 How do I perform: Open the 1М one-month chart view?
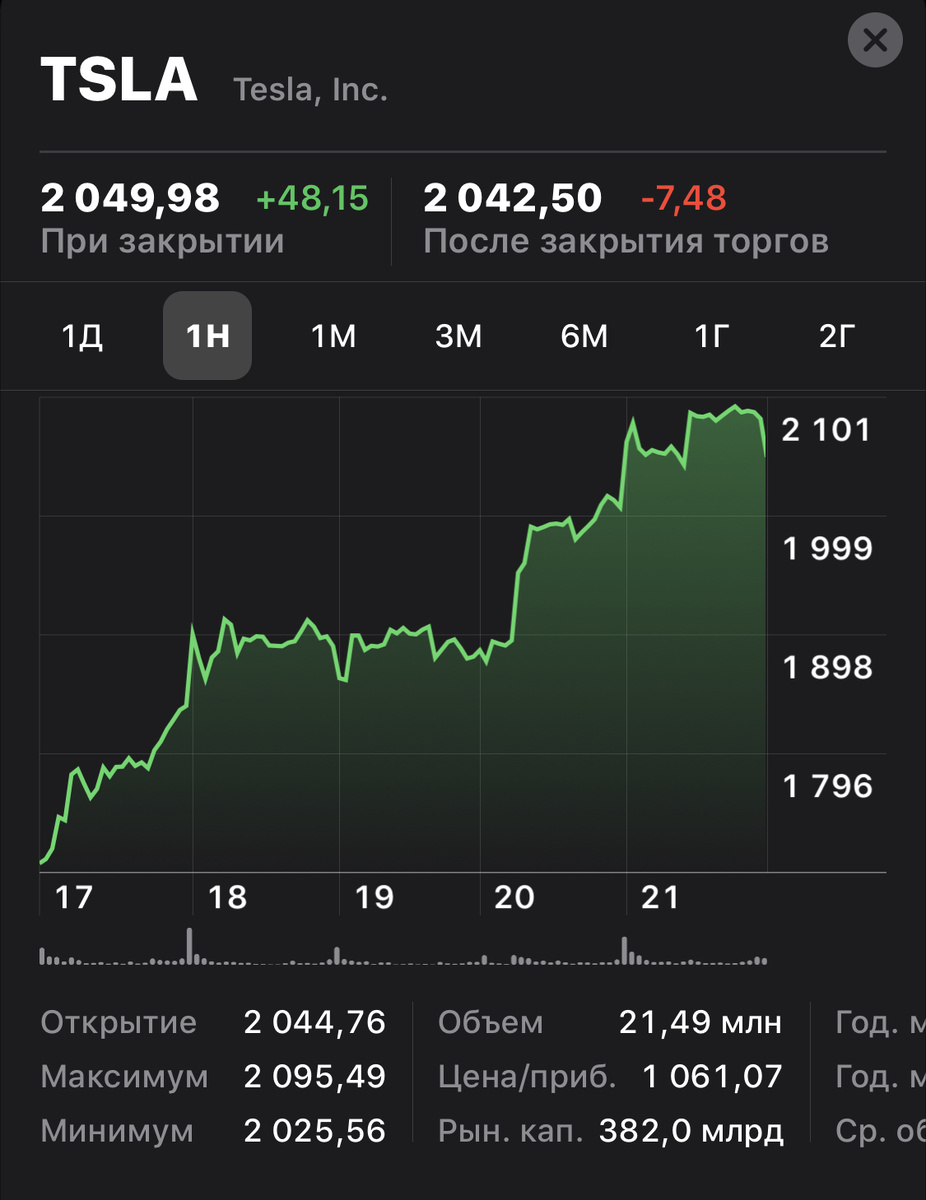(x=334, y=336)
